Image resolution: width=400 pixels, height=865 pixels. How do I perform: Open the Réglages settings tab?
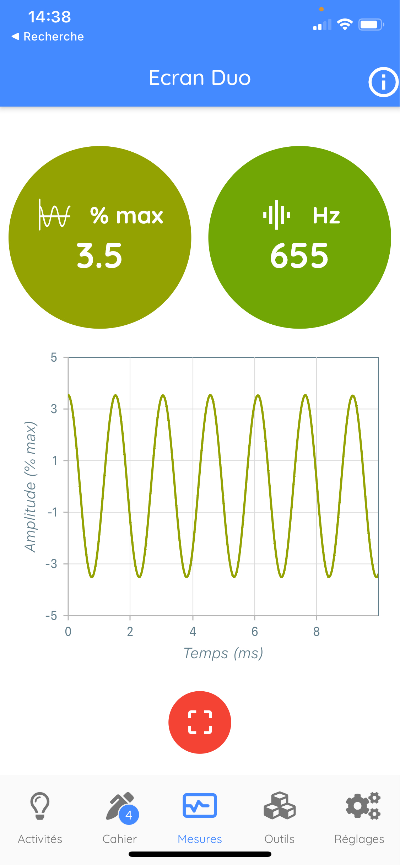[x=359, y=818]
